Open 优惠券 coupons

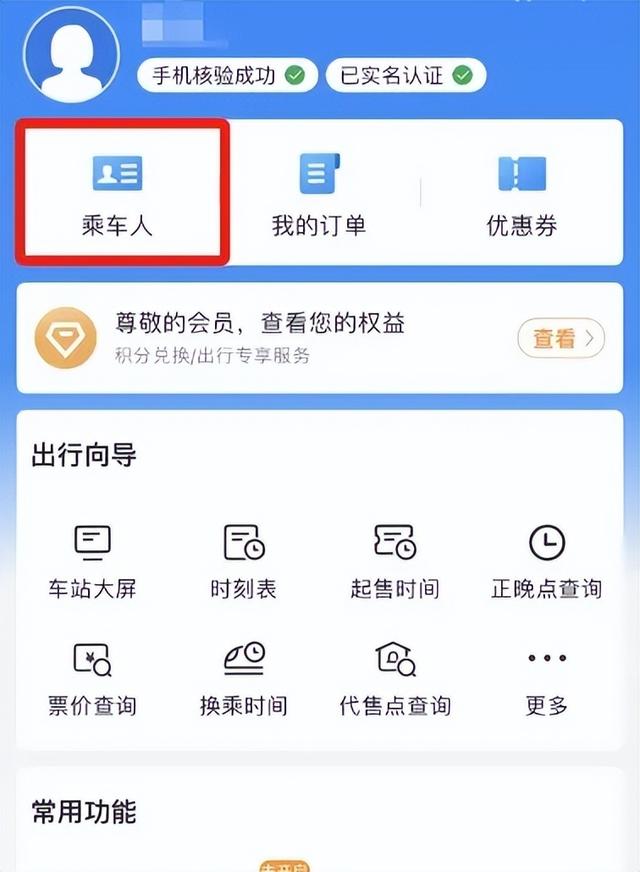[x=522, y=193]
